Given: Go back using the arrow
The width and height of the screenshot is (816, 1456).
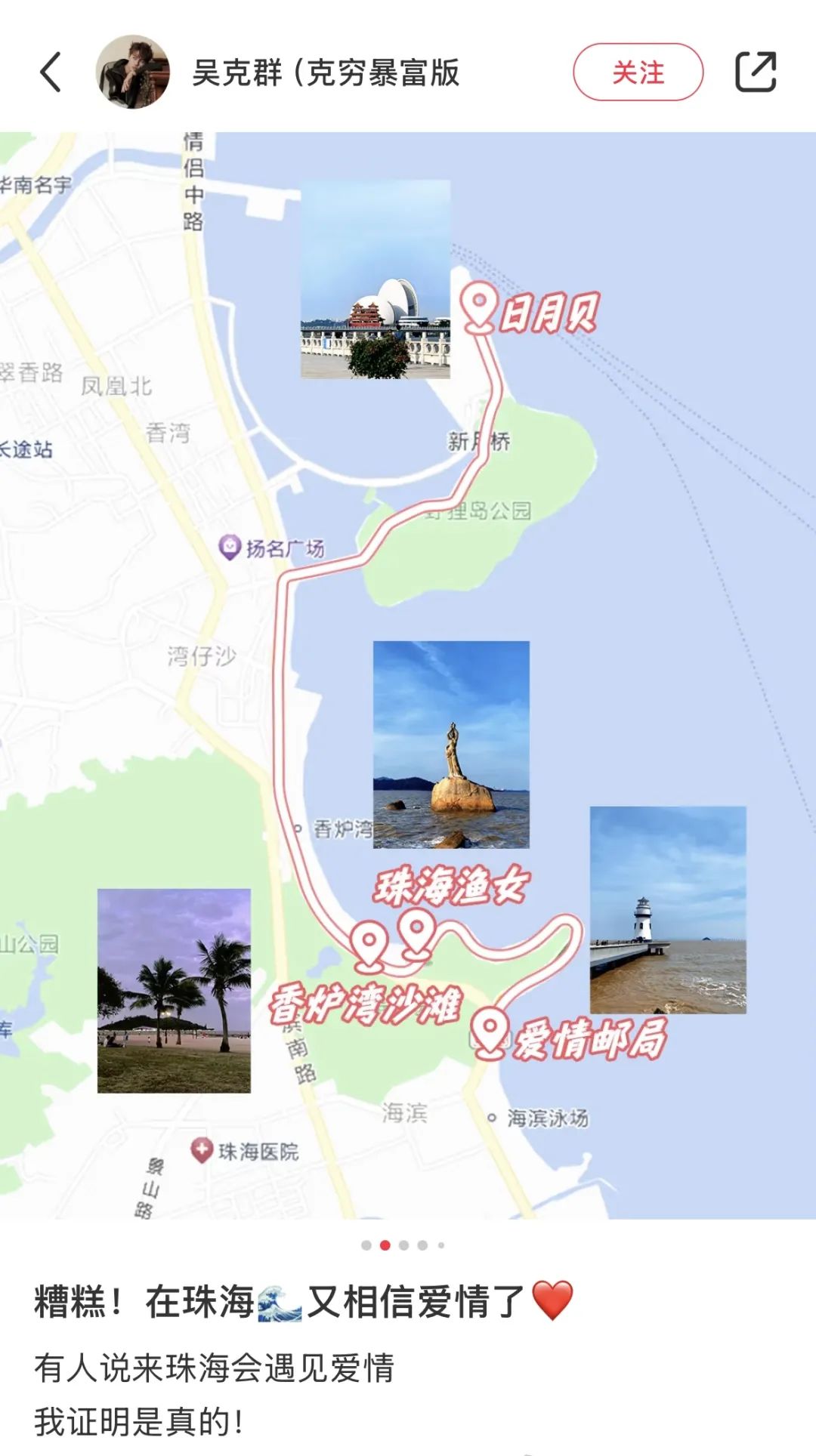Looking at the screenshot, I should tap(51, 72).
